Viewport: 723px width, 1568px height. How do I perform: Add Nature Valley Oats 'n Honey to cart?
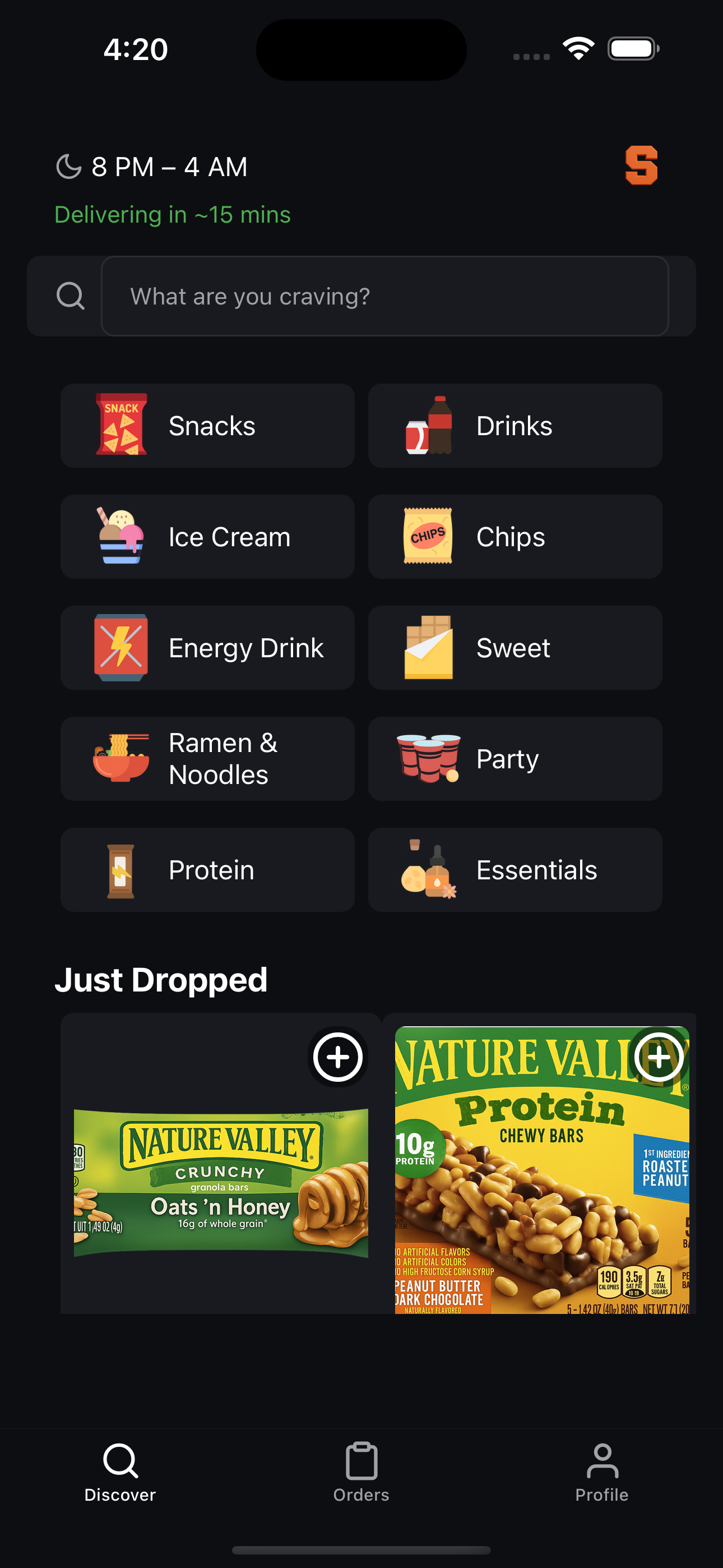338,1057
